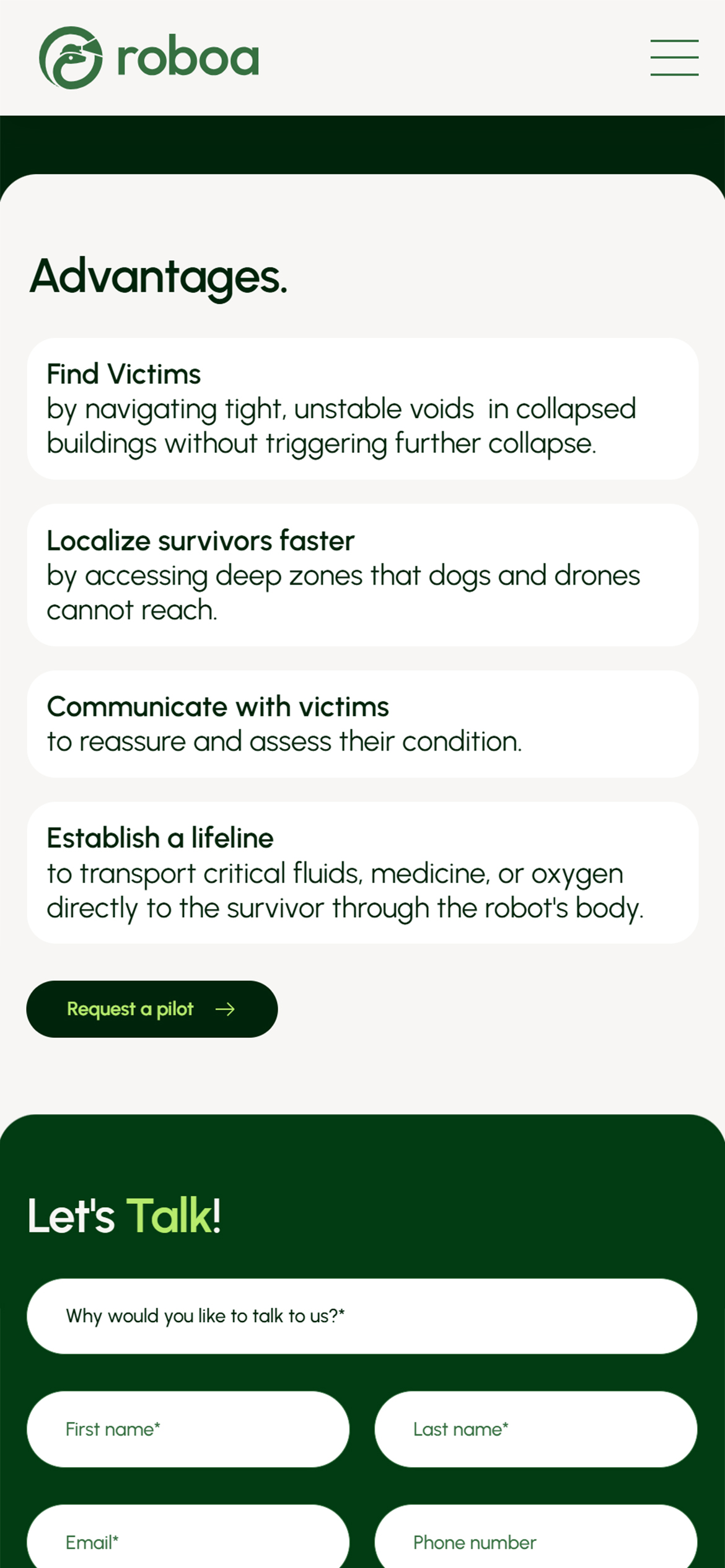The width and height of the screenshot is (725, 1568).
Task: Focus the First name field
Action: click(188, 1429)
